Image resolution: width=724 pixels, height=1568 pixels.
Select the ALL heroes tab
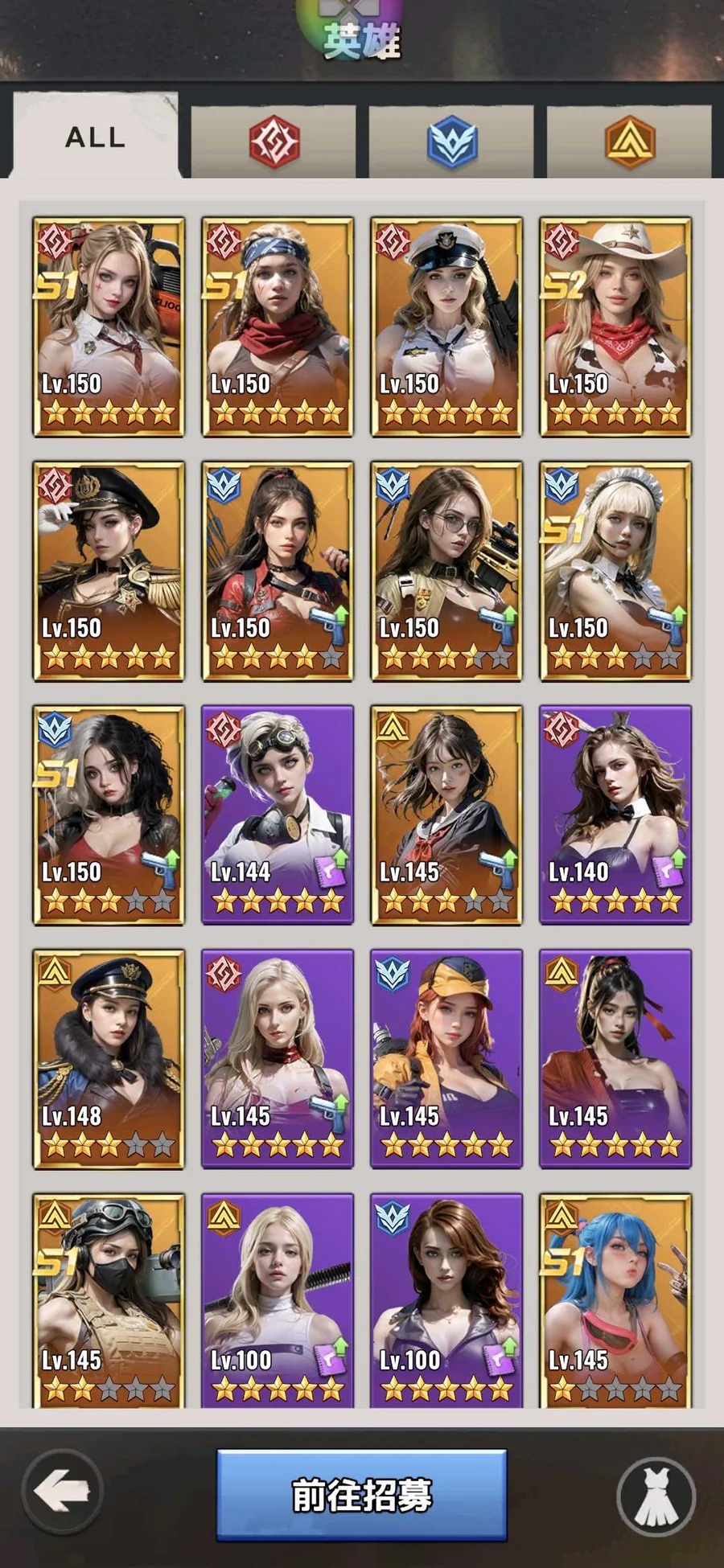point(95,137)
